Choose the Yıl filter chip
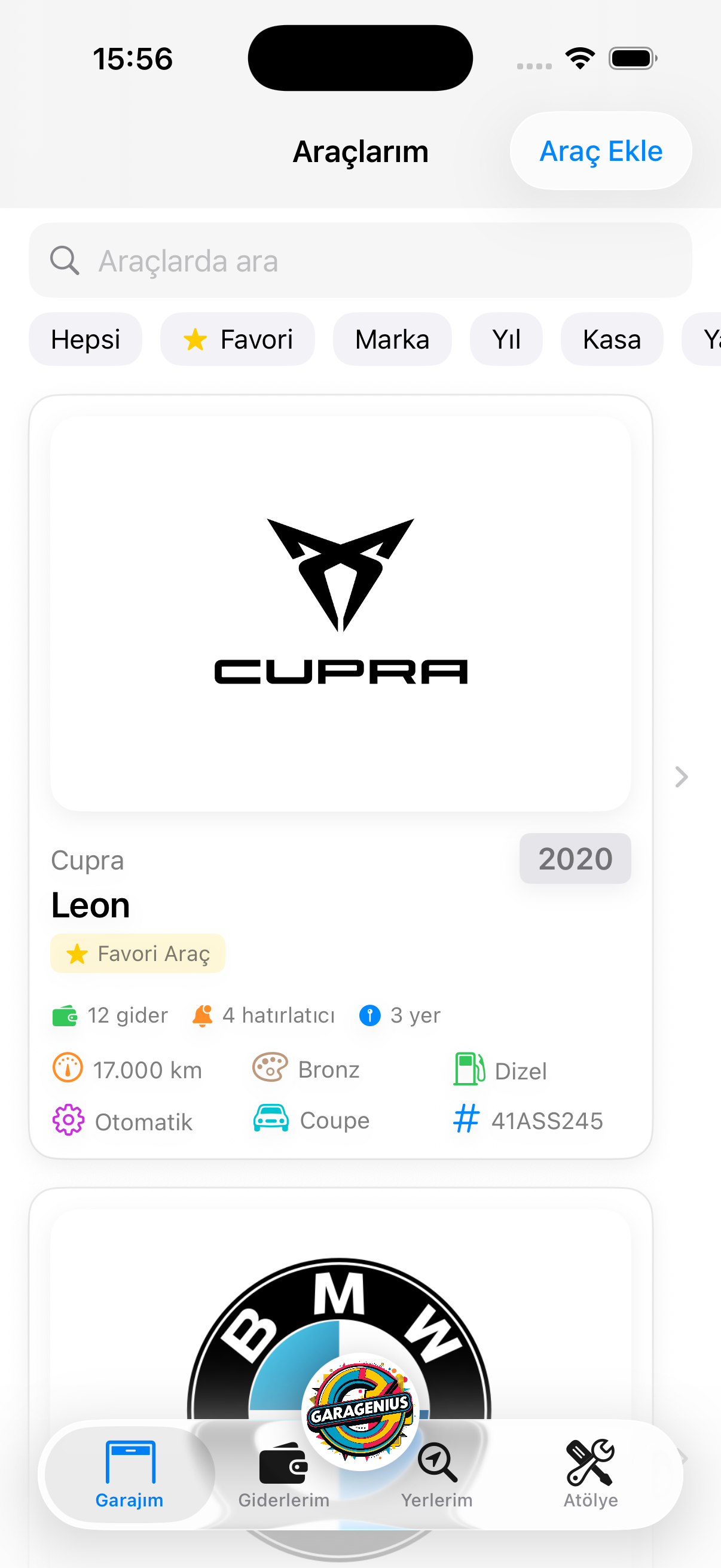 (x=506, y=340)
